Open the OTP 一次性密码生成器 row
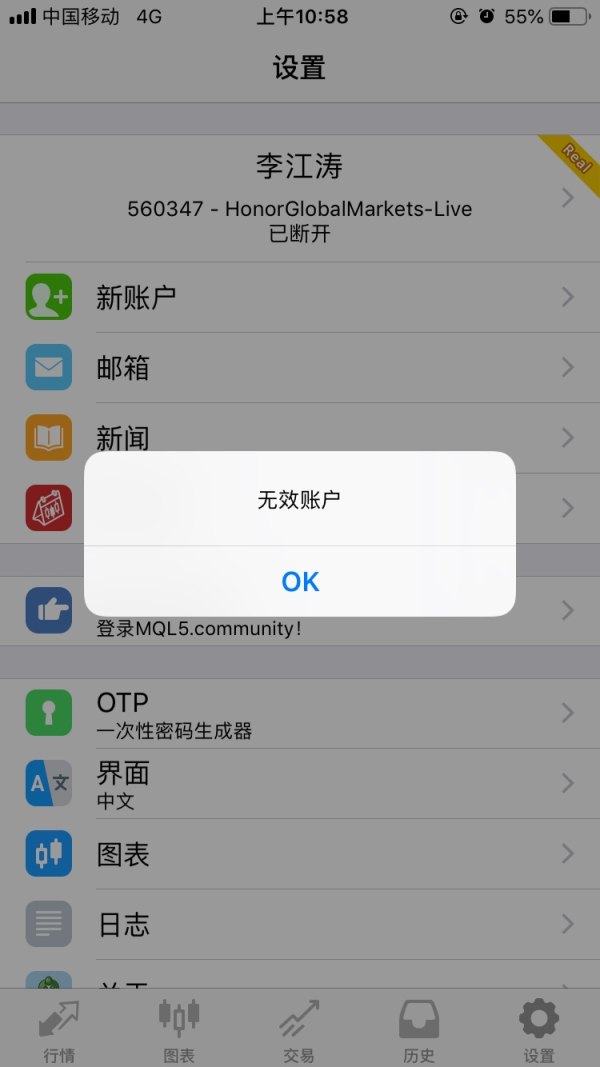This screenshot has height=1067, width=600. (300, 714)
